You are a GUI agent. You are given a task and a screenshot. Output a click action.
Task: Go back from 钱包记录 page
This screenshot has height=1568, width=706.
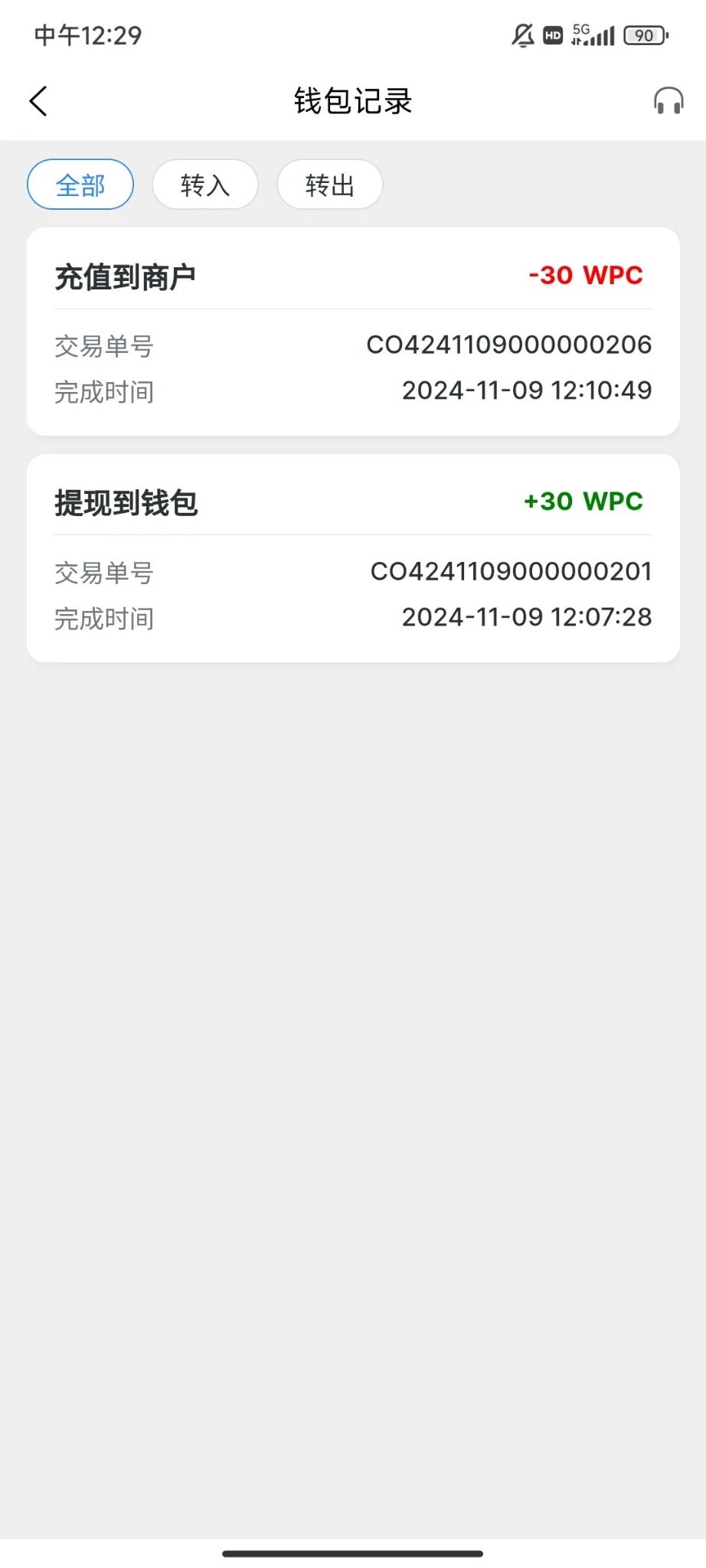[x=38, y=101]
